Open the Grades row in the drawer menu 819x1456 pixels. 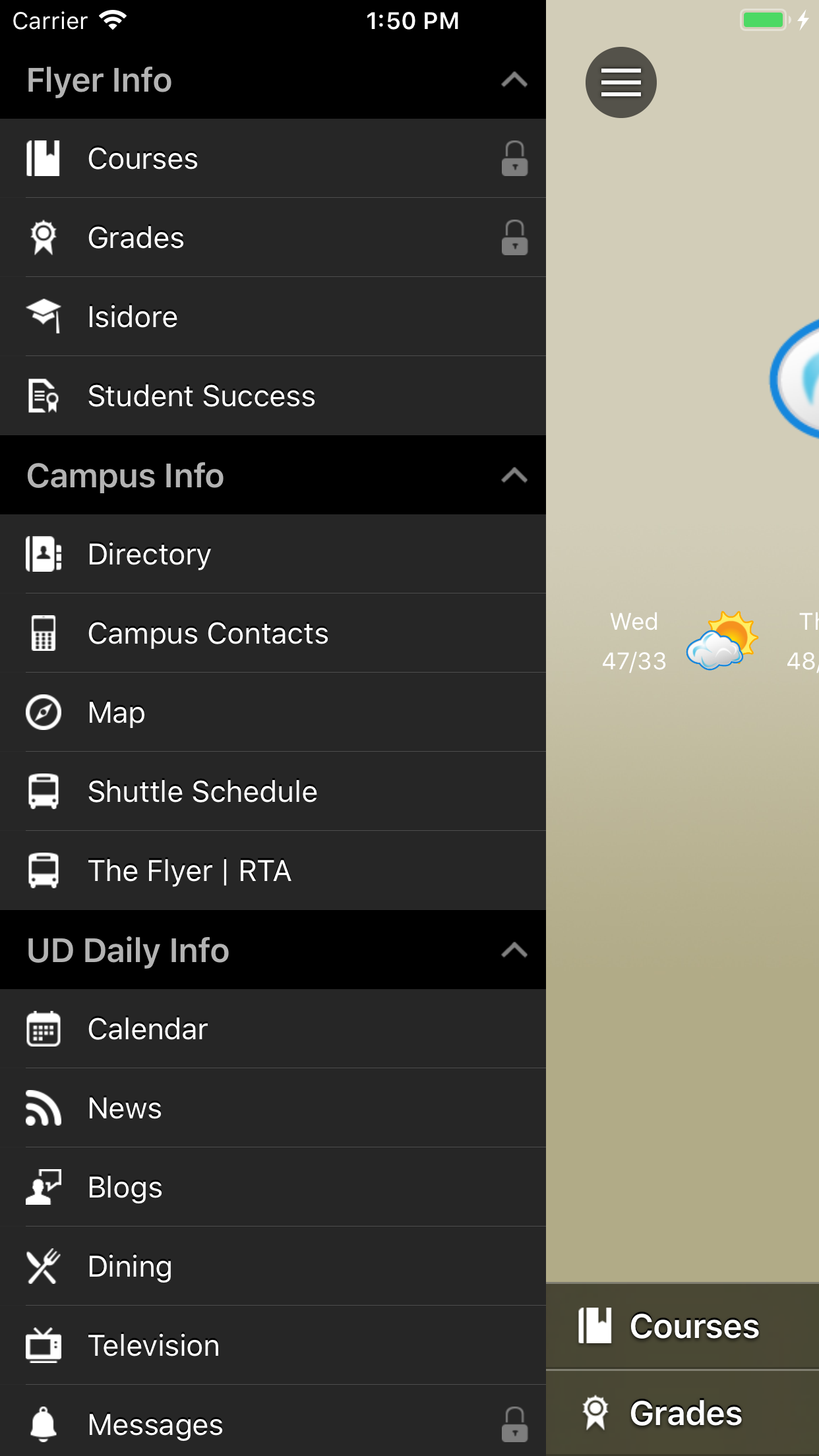[x=273, y=237]
